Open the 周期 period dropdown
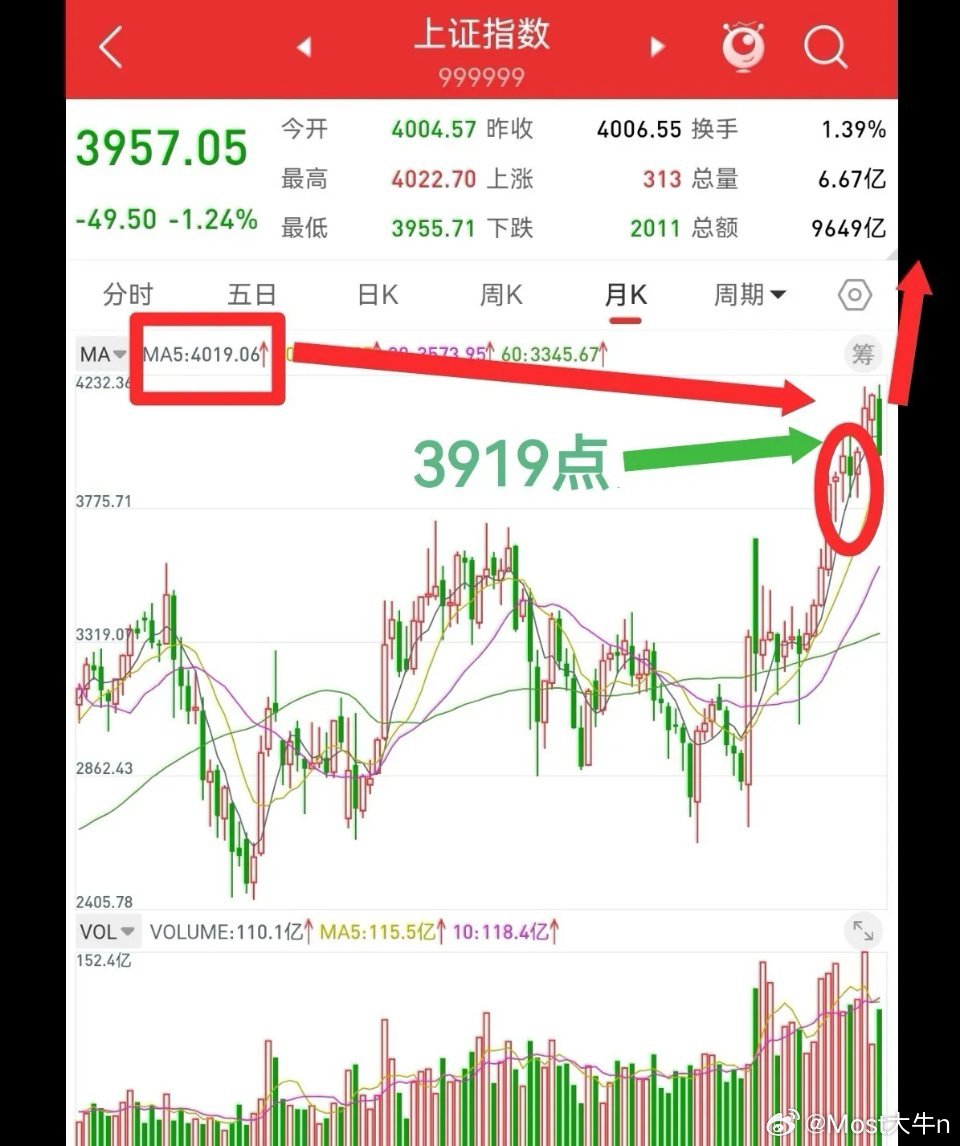 tap(748, 295)
